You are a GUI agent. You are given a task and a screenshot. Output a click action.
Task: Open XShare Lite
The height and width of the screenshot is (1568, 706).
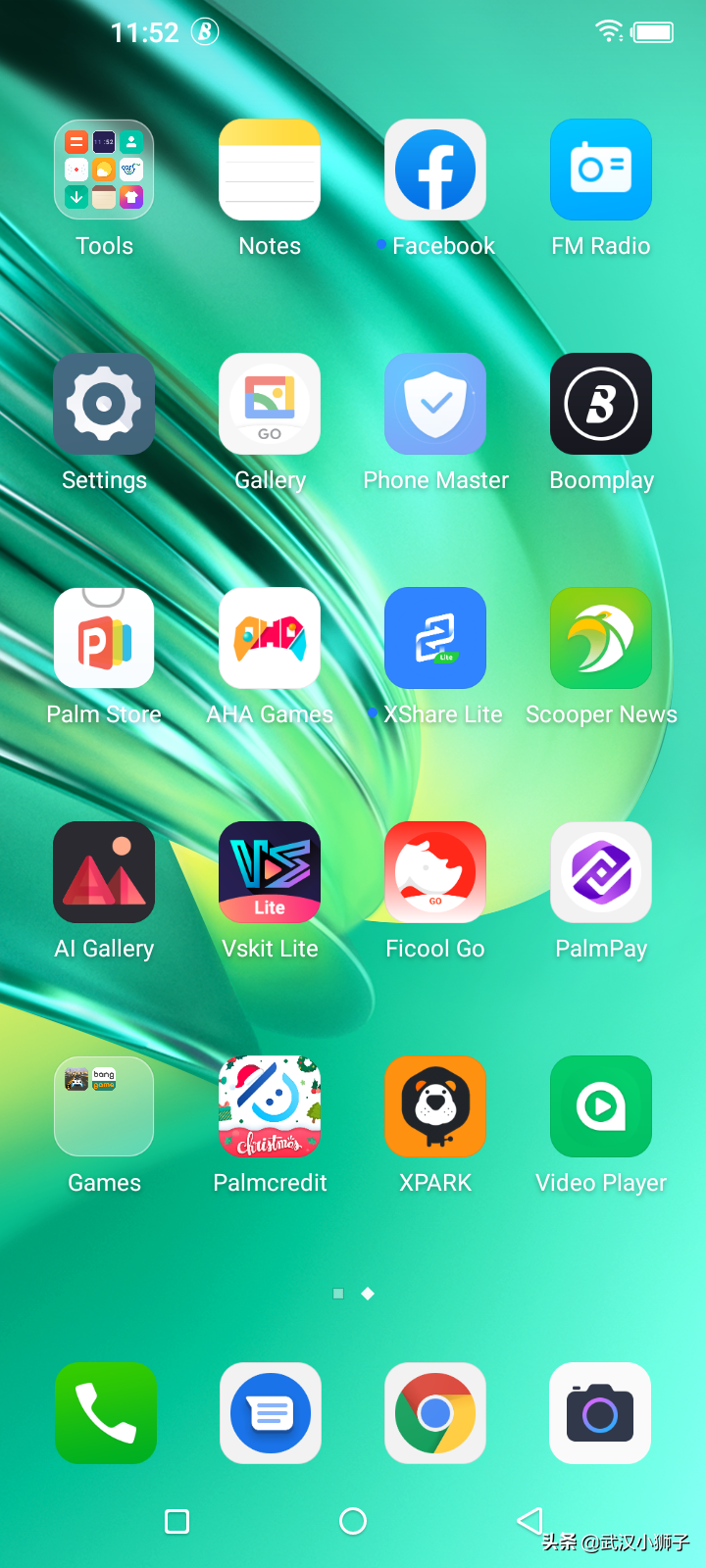click(x=435, y=638)
